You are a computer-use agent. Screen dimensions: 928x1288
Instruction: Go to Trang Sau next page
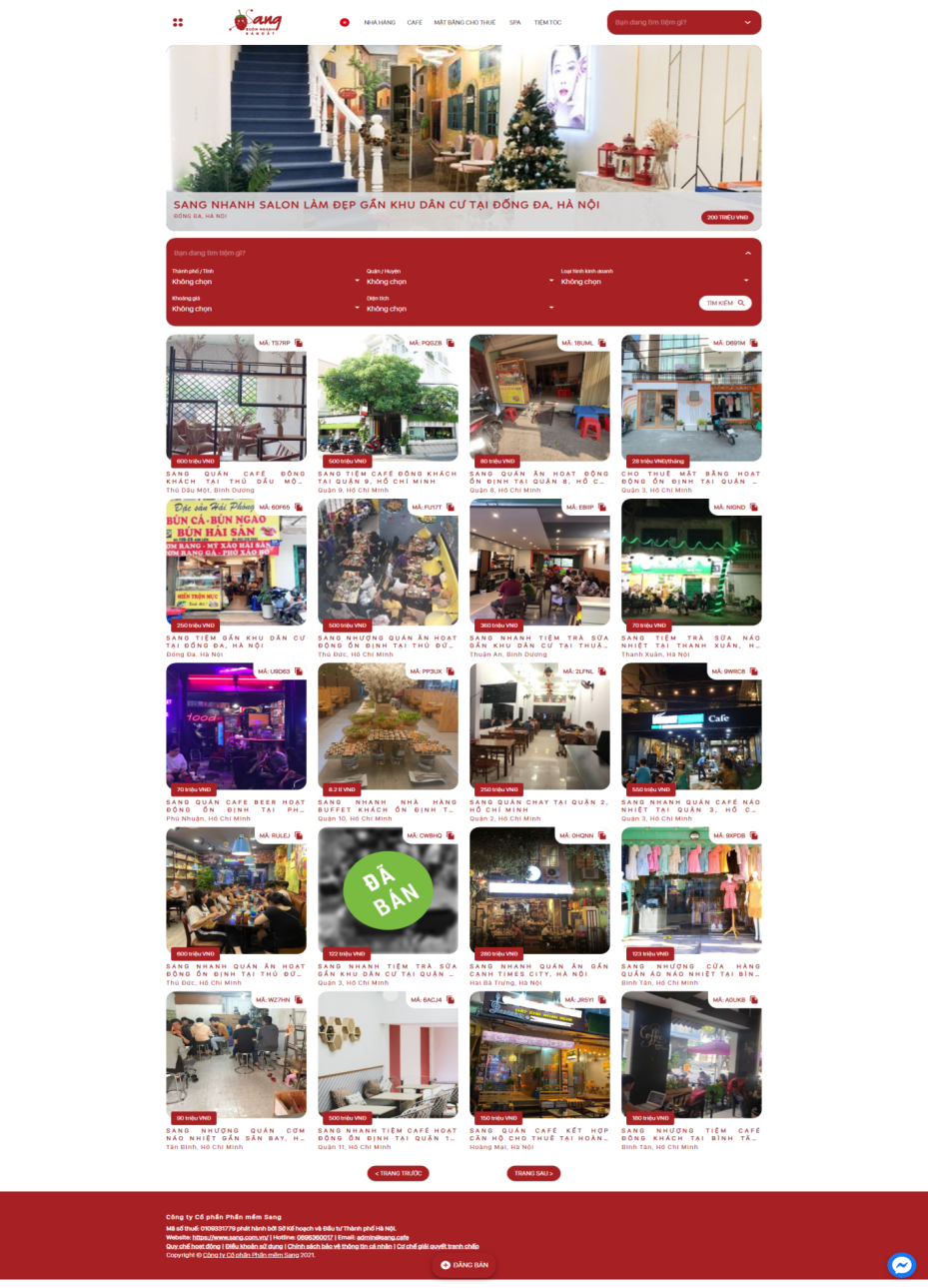pyautogui.click(x=533, y=1173)
